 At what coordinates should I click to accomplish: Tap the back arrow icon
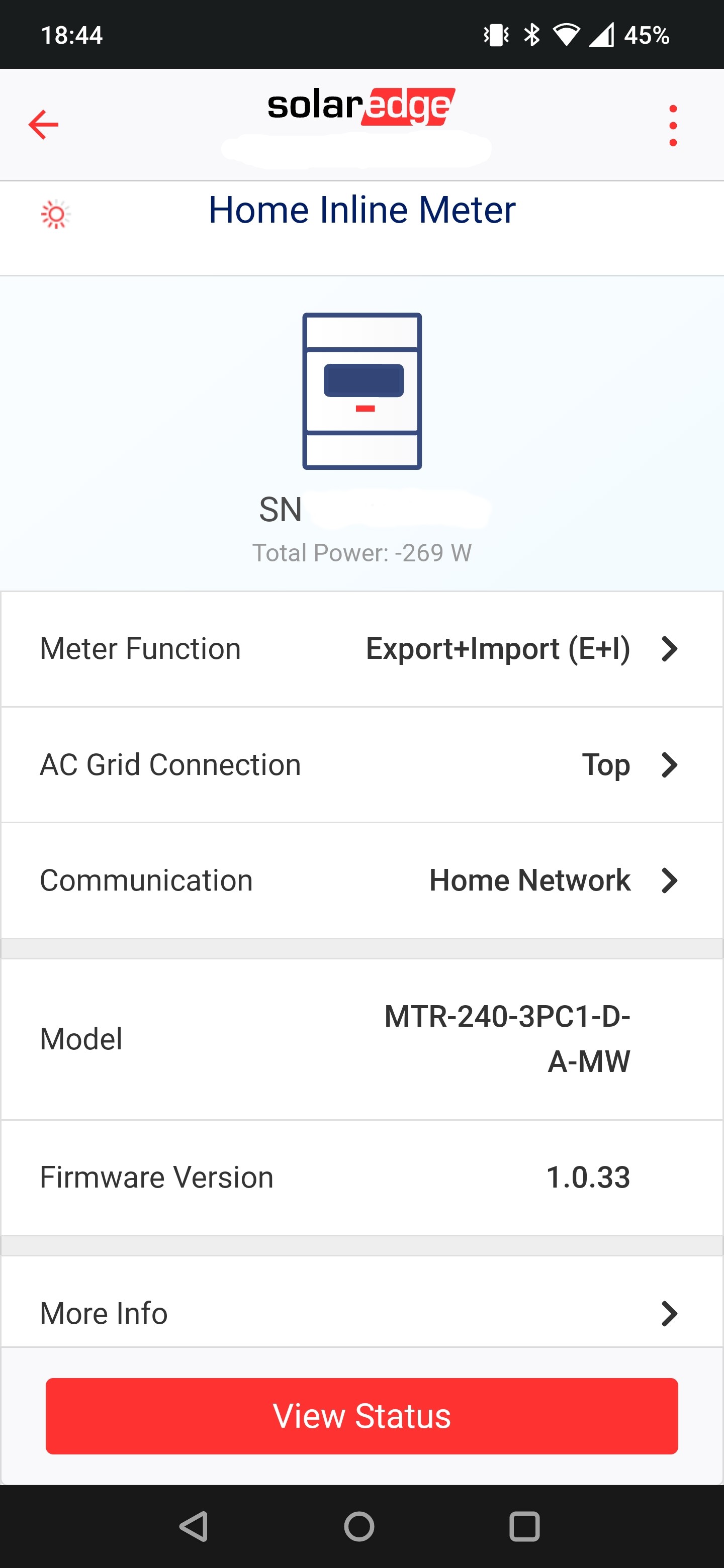(x=43, y=124)
